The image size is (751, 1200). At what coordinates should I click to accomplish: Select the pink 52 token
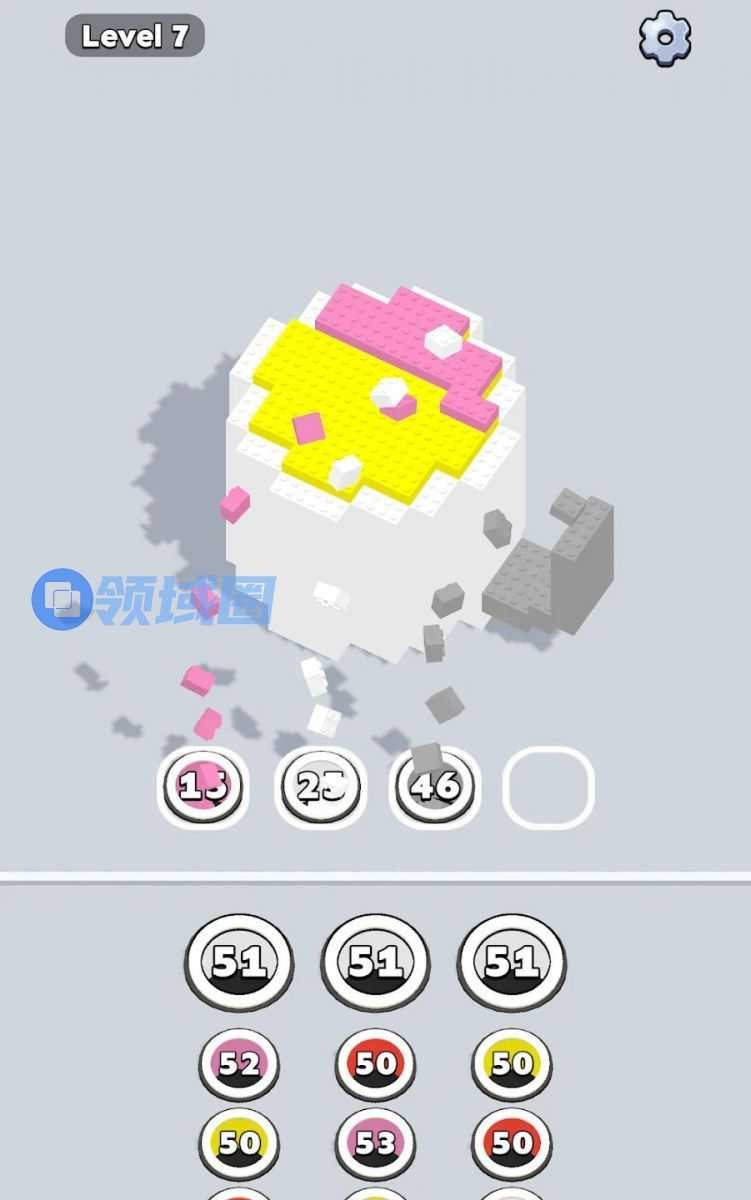(239, 1064)
